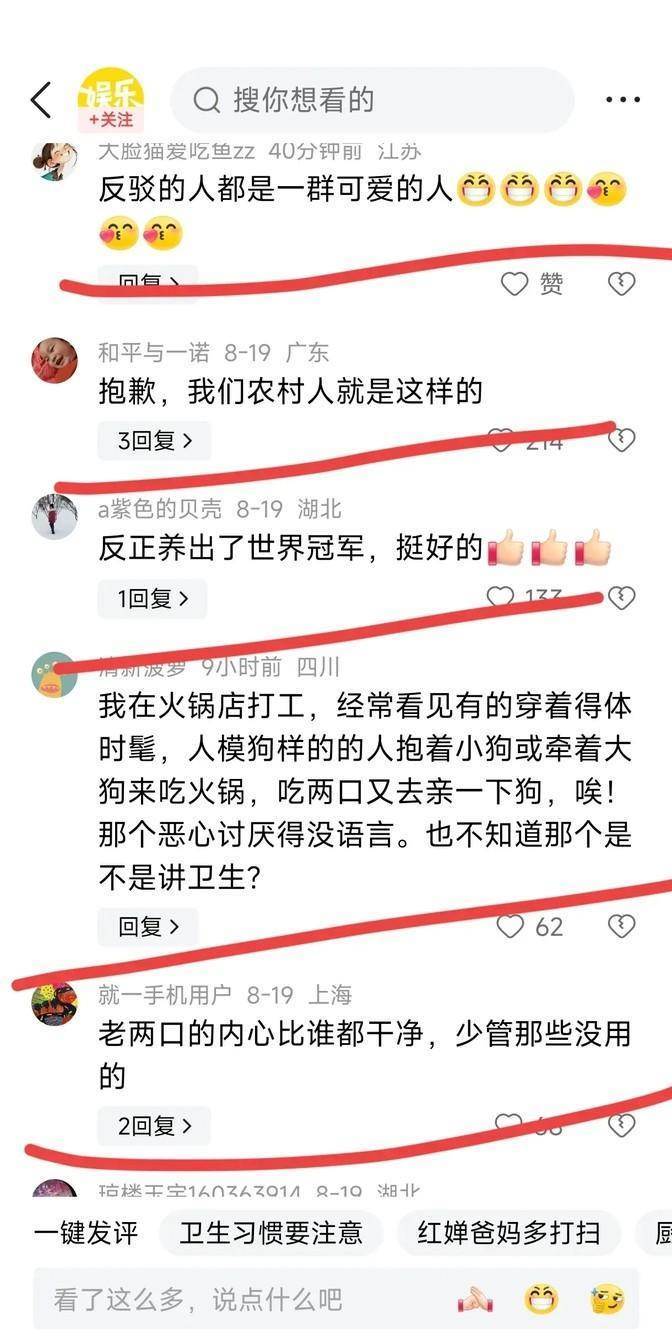
Task: Select the 红婵爸妈多打扫 quick comment chip
Action: click(508, 1233)
